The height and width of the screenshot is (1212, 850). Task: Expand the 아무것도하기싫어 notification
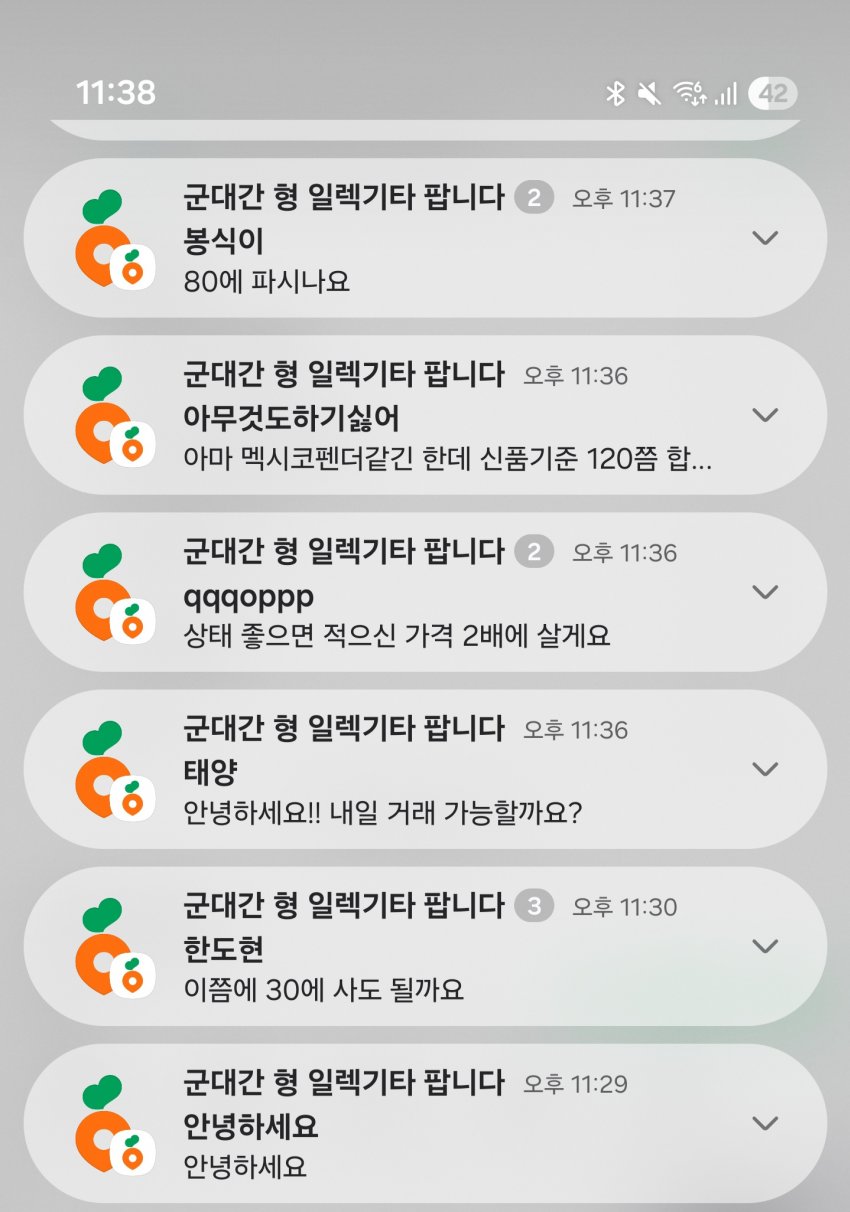pos(765,415)
